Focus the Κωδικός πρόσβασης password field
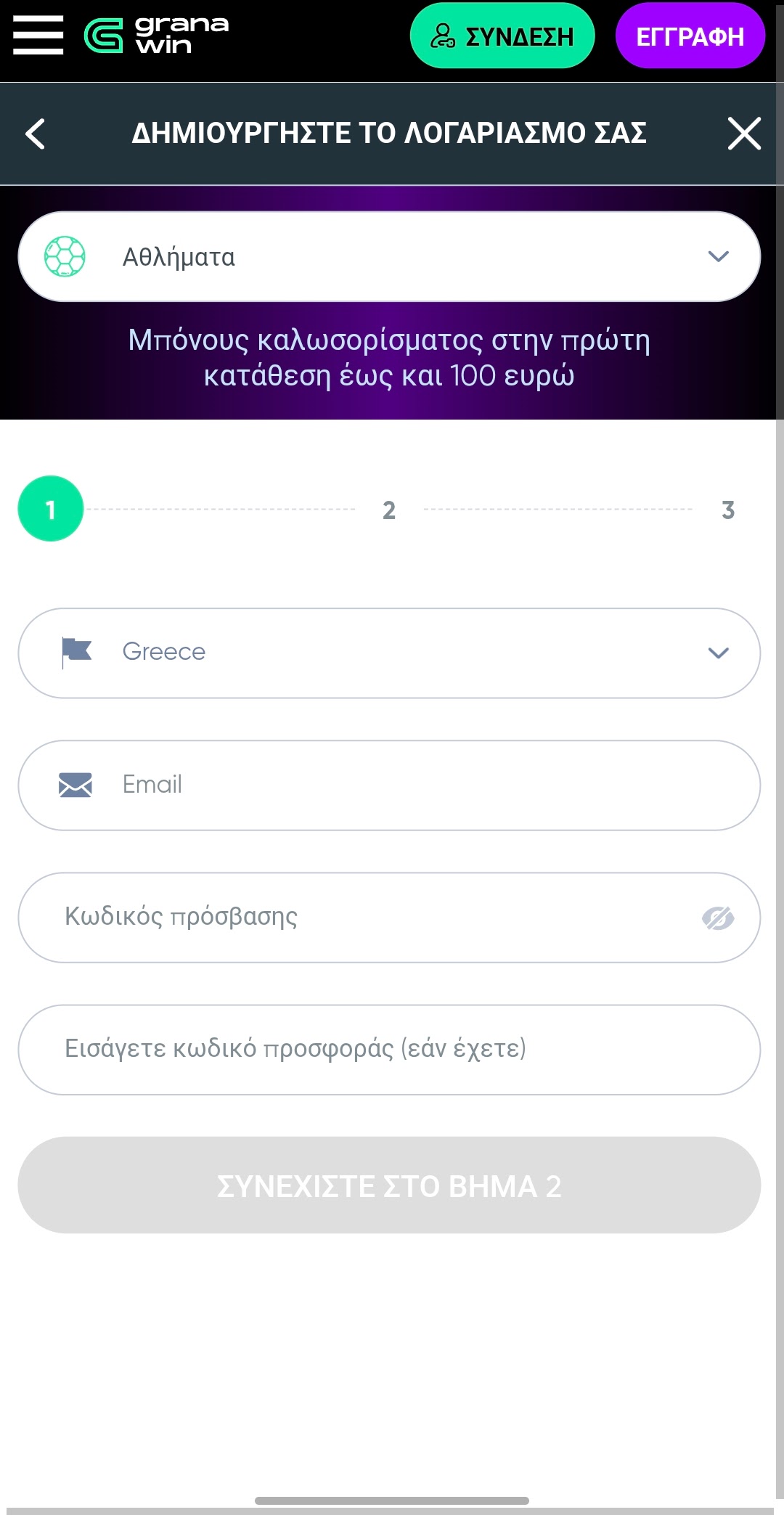 tap(363, 917)
